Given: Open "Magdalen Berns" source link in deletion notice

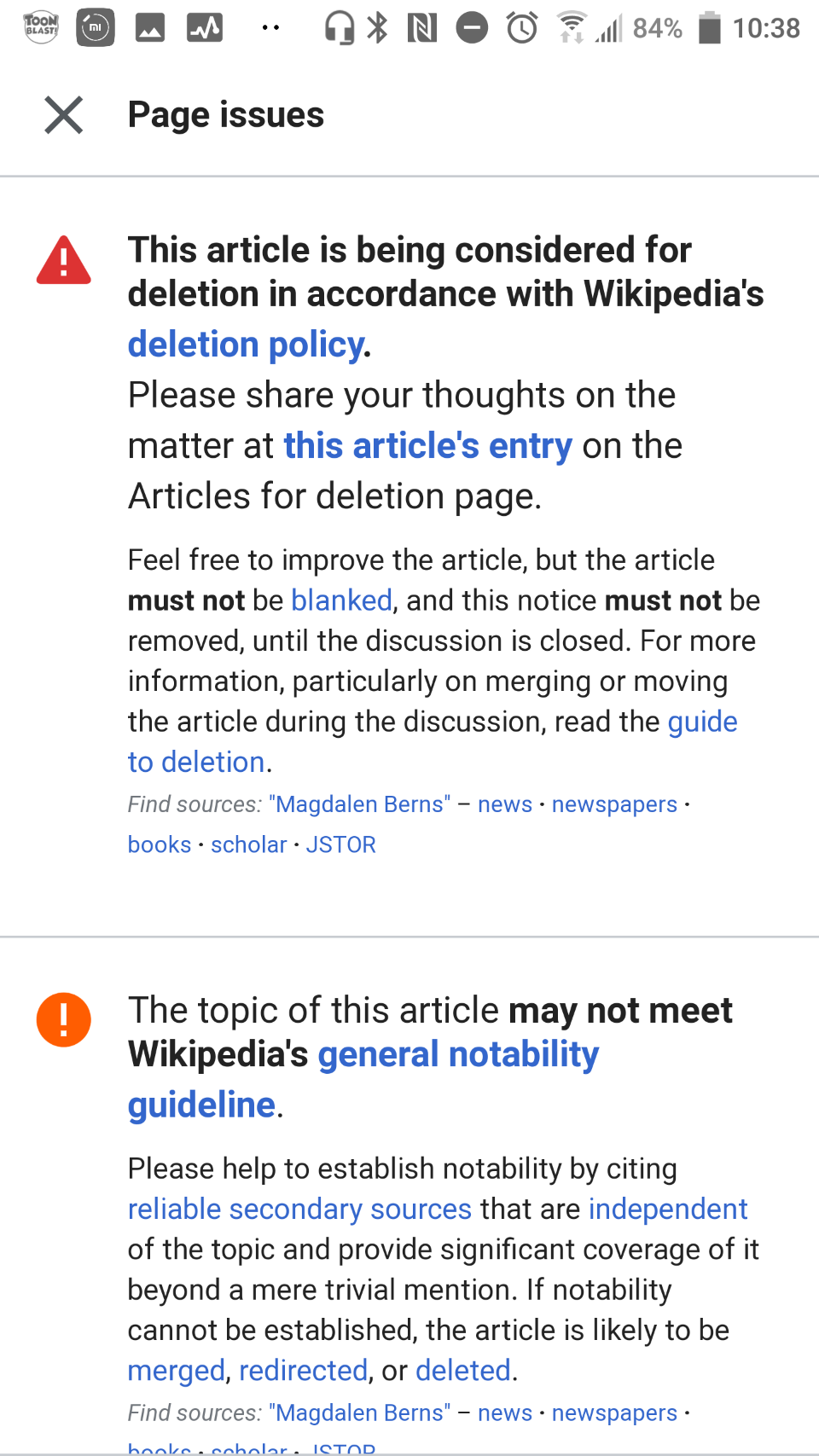Looking at the screenshot, I should click(359, 804).
